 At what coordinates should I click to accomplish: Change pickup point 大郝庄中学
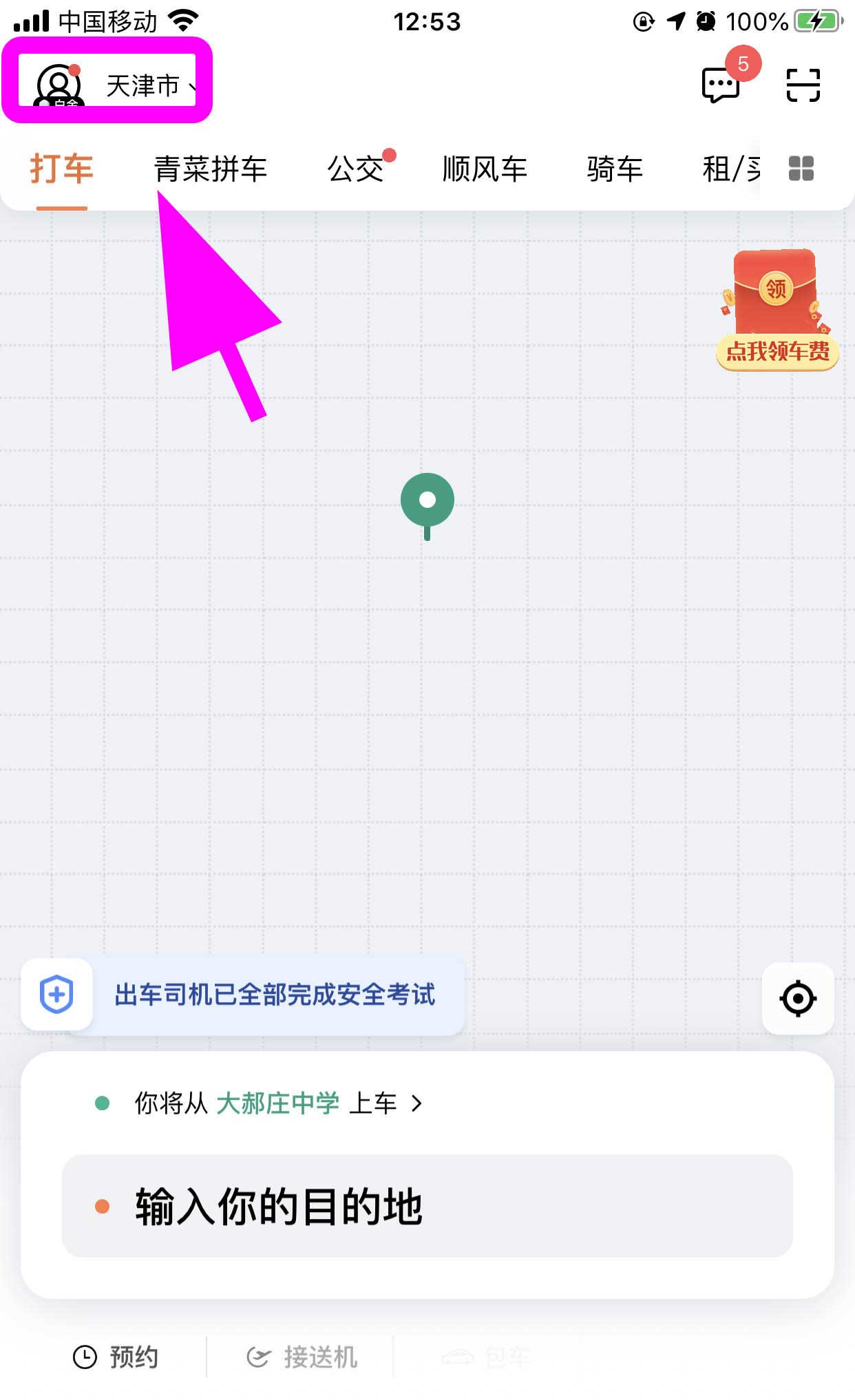(x=277, y=1103)
